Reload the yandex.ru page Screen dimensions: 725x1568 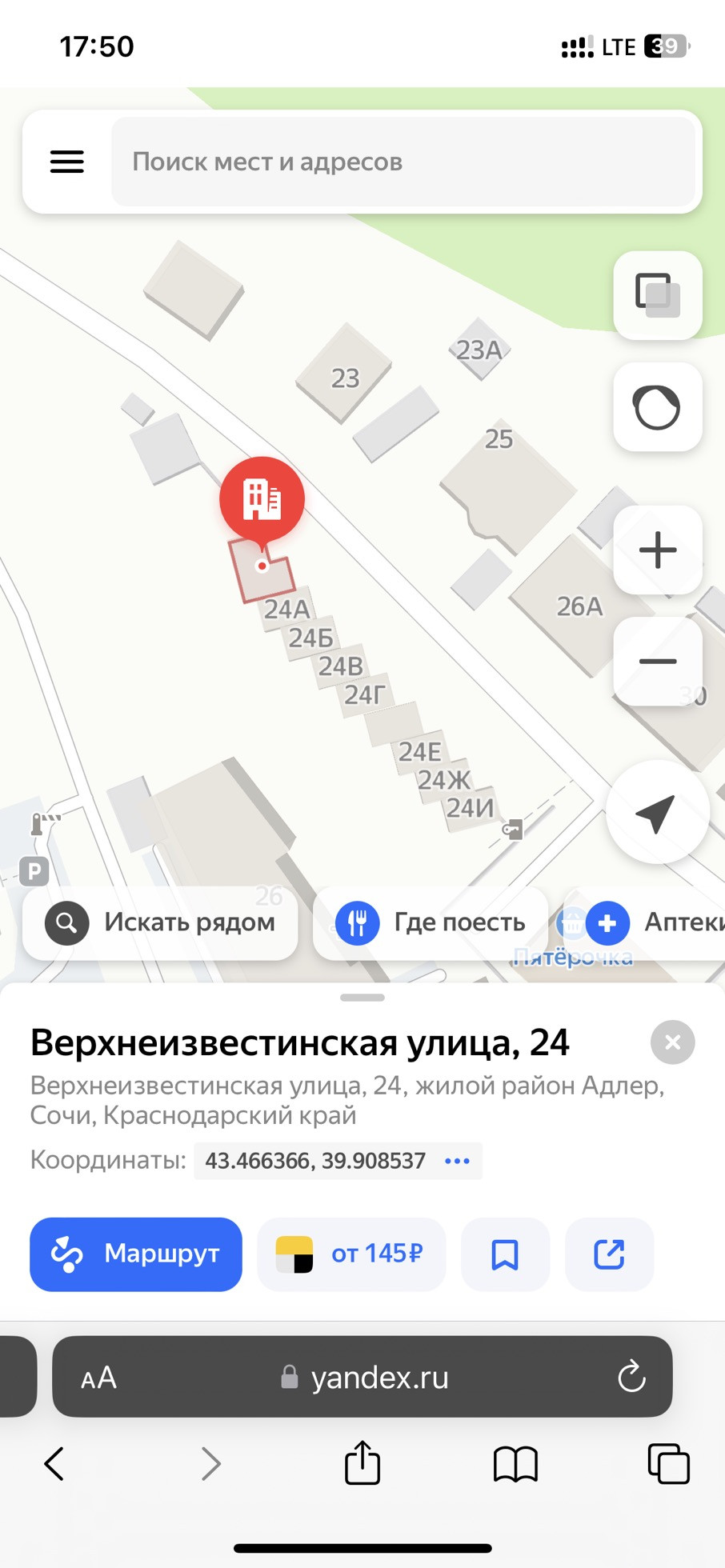[631, 1377]
